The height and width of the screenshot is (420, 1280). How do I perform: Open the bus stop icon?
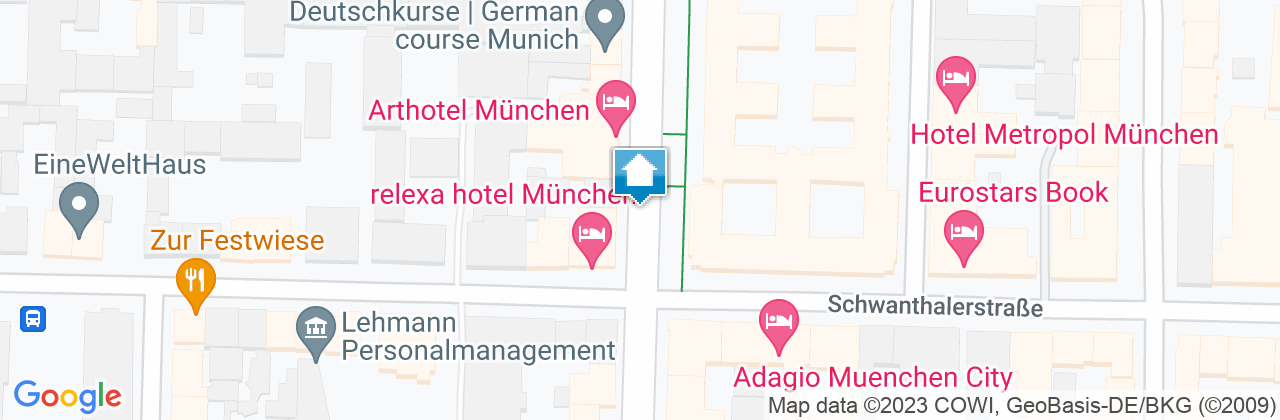33,319
